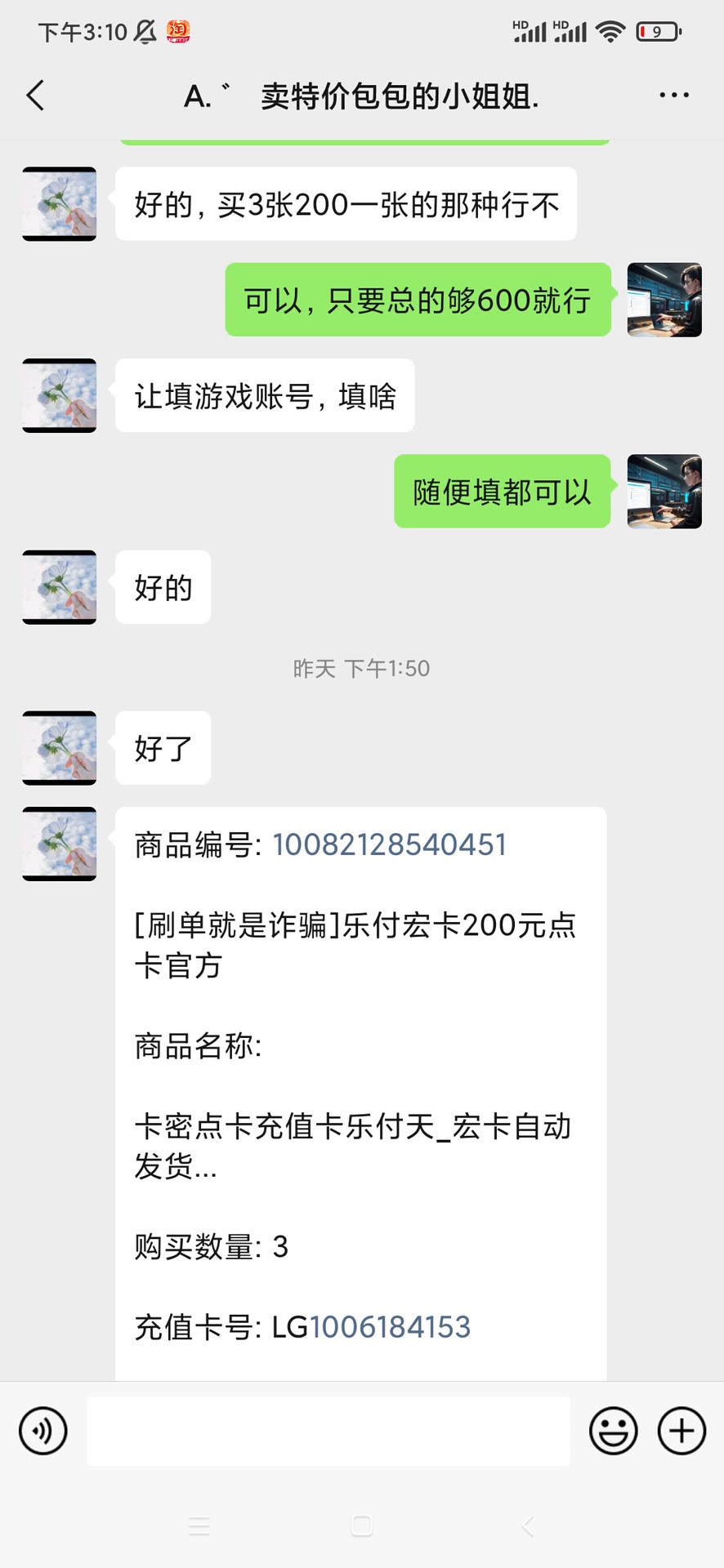Image resolution: width=724 pixels, height=1568 pixels.
Task: Tap card number link 1006184153
Action: [390, 1327]
